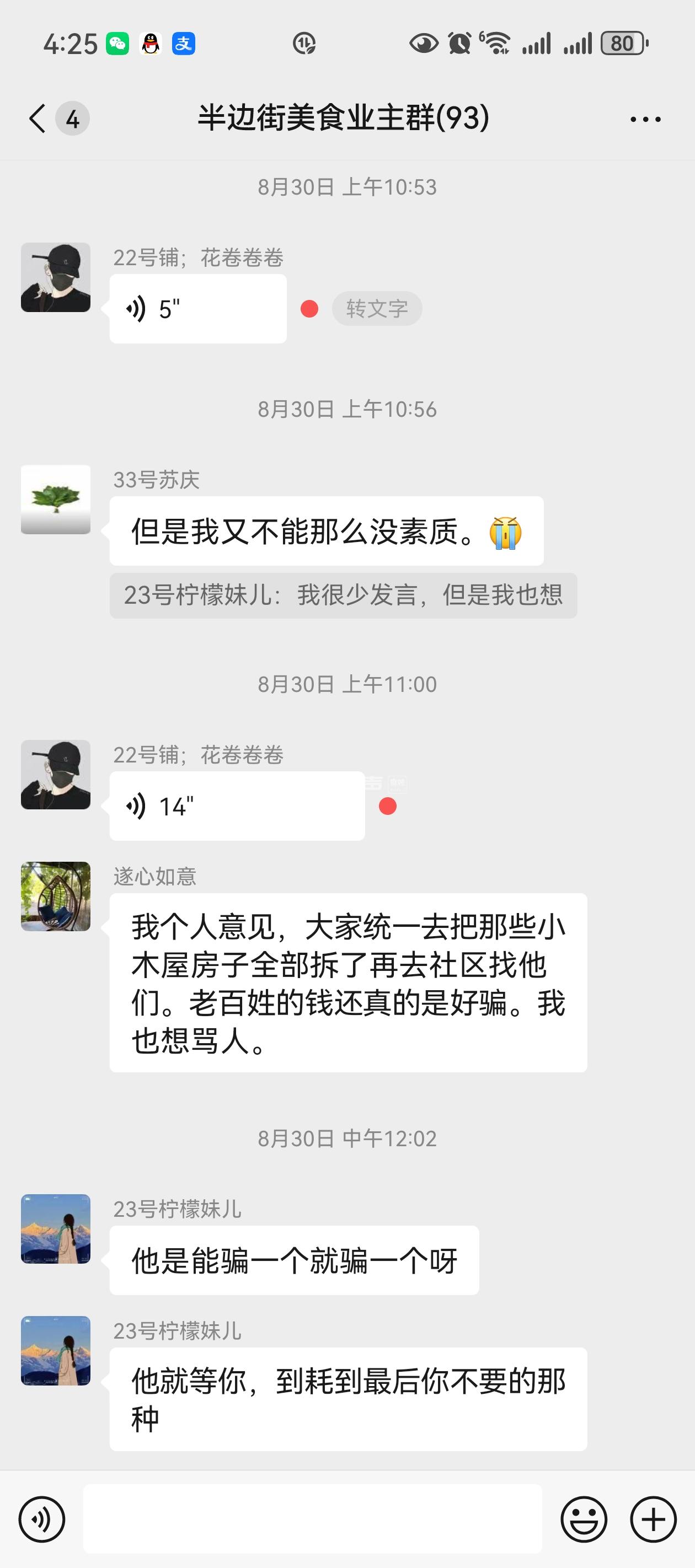The height and width of the screenshot is (1568, 695).
Task: Play the 5-second voice message
Action: [x=197, y=309]
